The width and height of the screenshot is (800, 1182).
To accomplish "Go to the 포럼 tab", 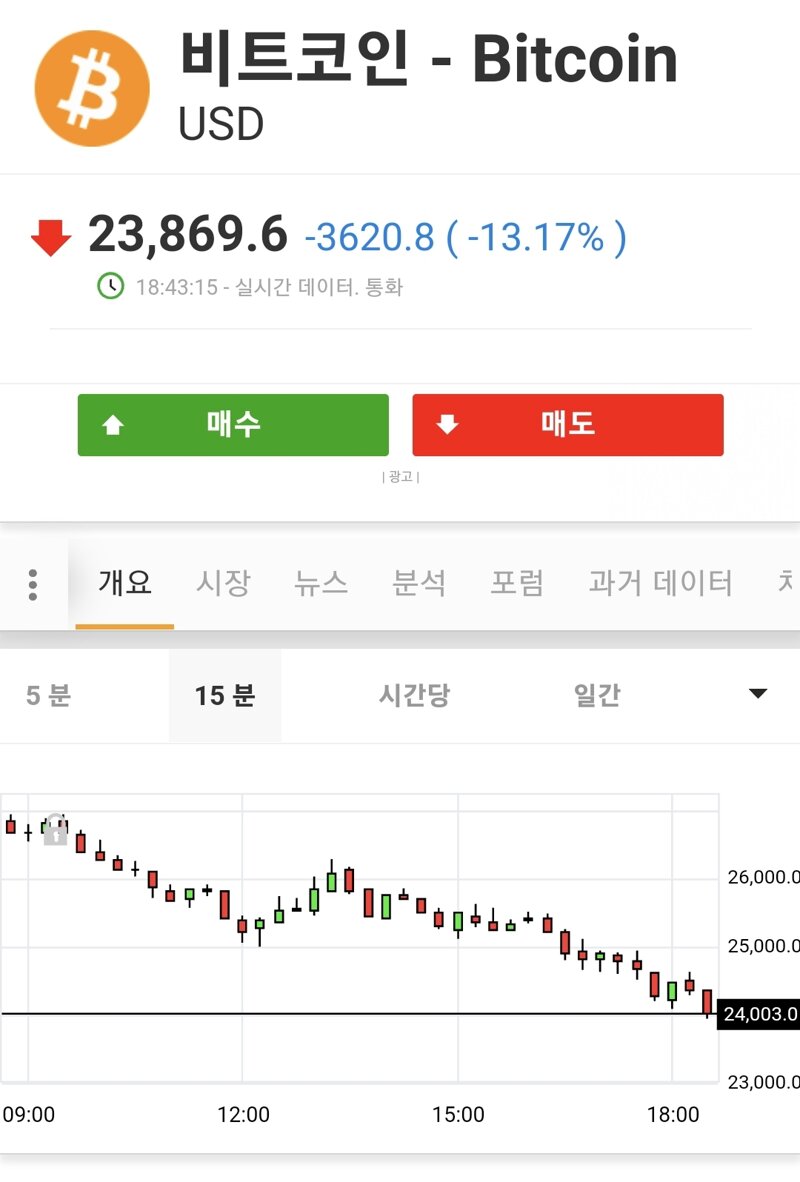I will click(x=517, y=583).
